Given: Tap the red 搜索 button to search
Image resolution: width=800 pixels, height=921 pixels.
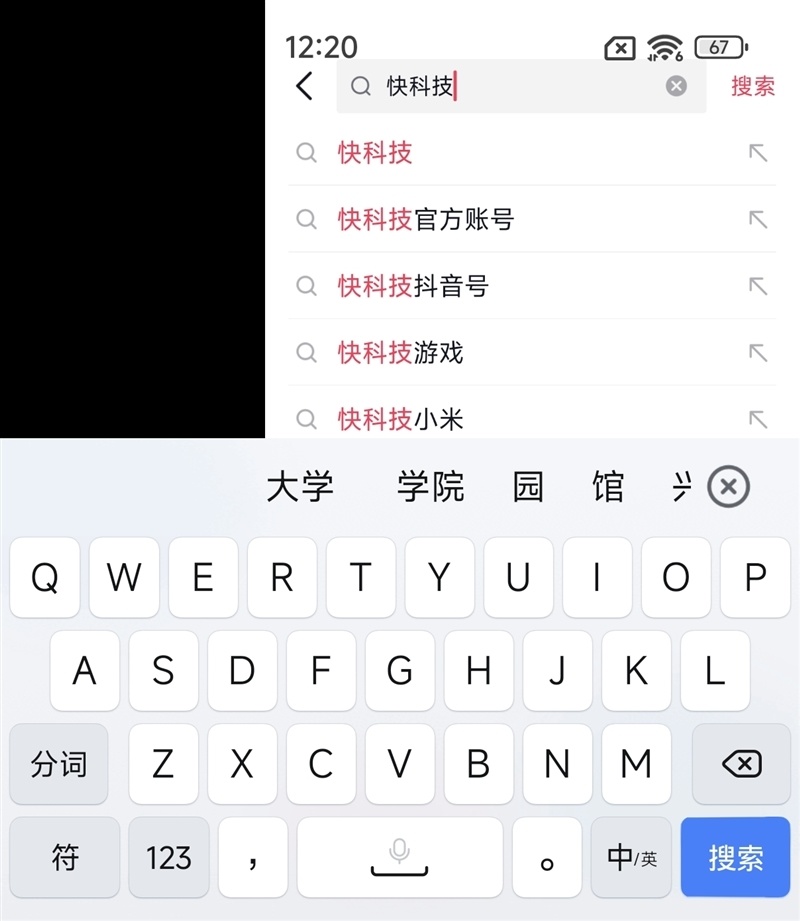Looking at the screenshot, I should pos(752,86).
